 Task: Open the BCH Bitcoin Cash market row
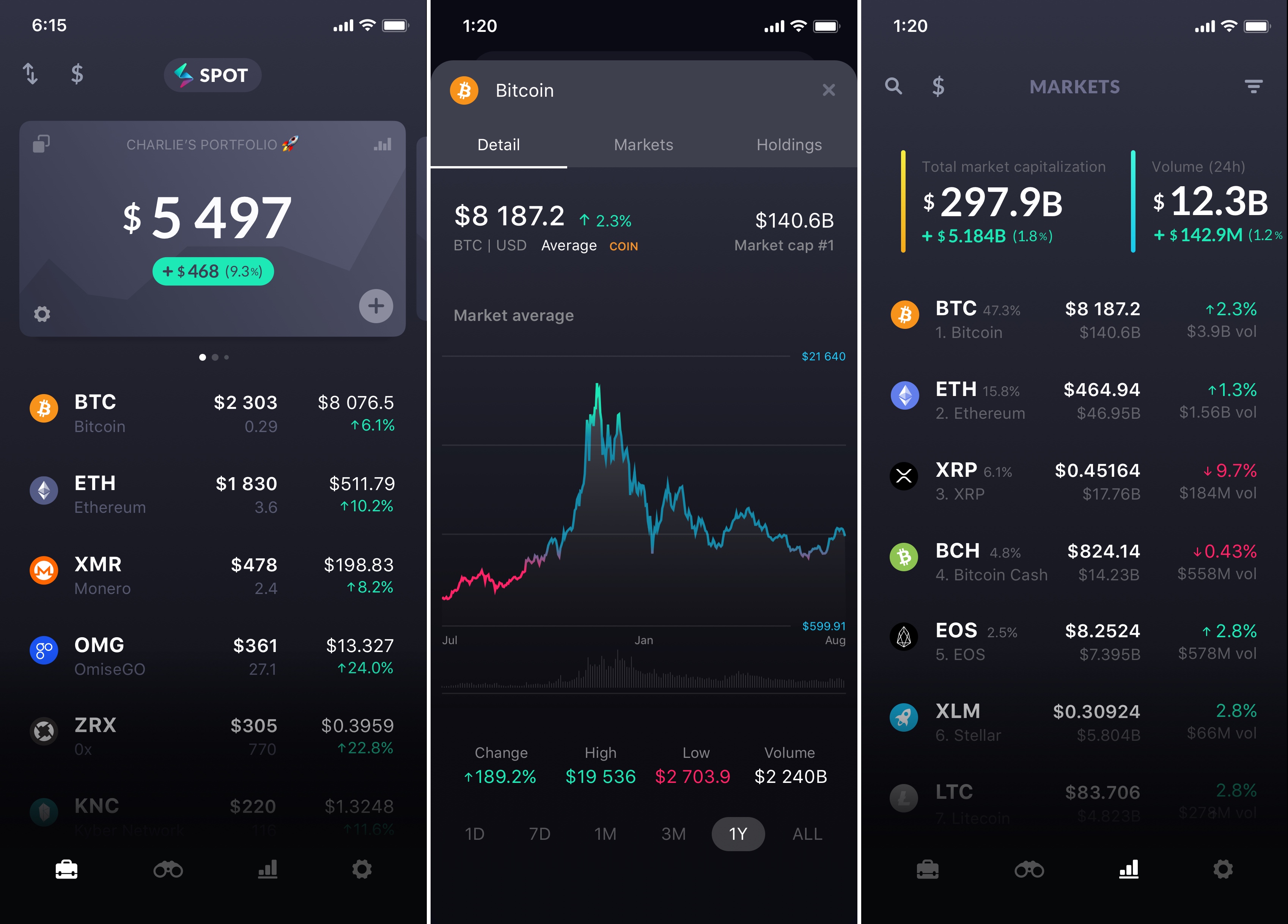tap(1073, 562)
